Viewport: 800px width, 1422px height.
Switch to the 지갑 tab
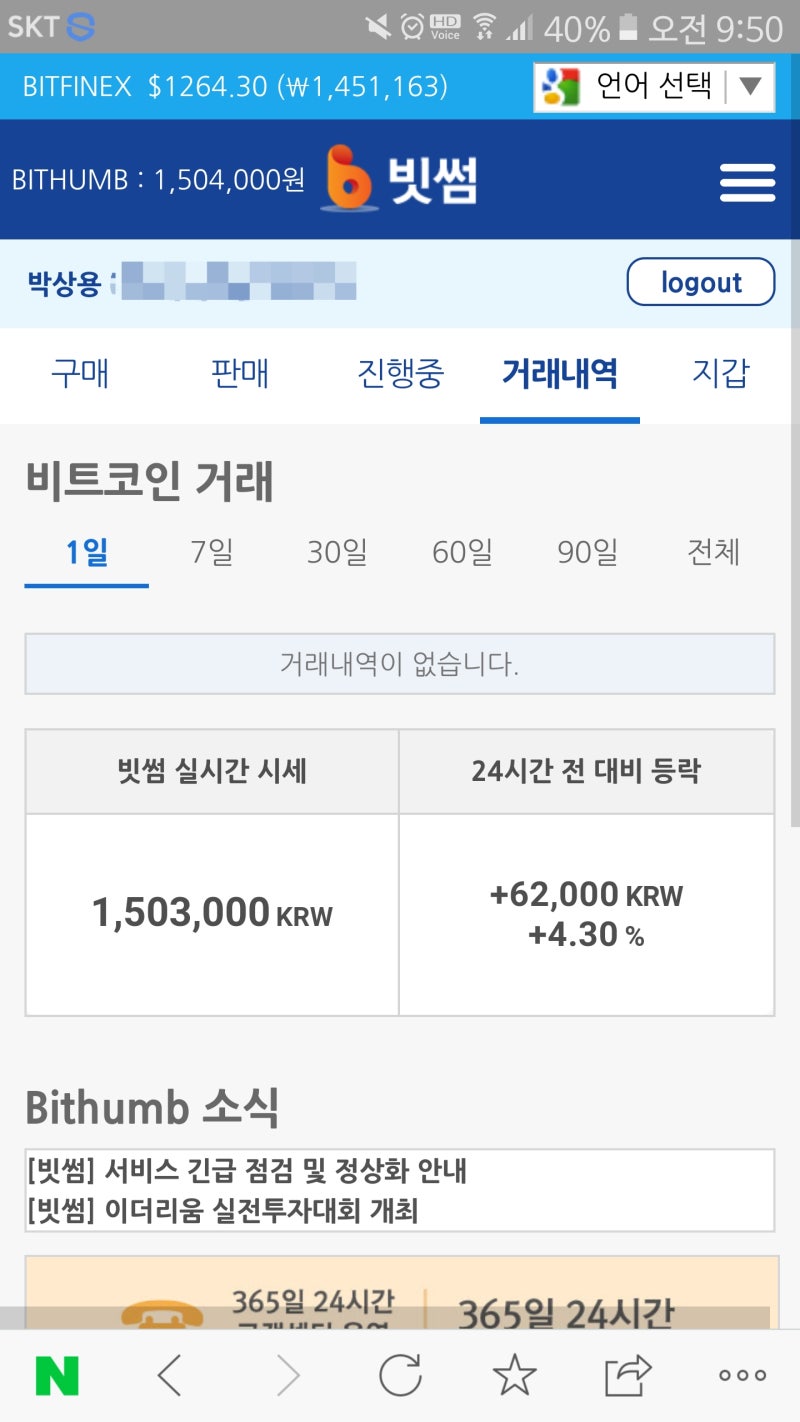click(x=722, y=371)
